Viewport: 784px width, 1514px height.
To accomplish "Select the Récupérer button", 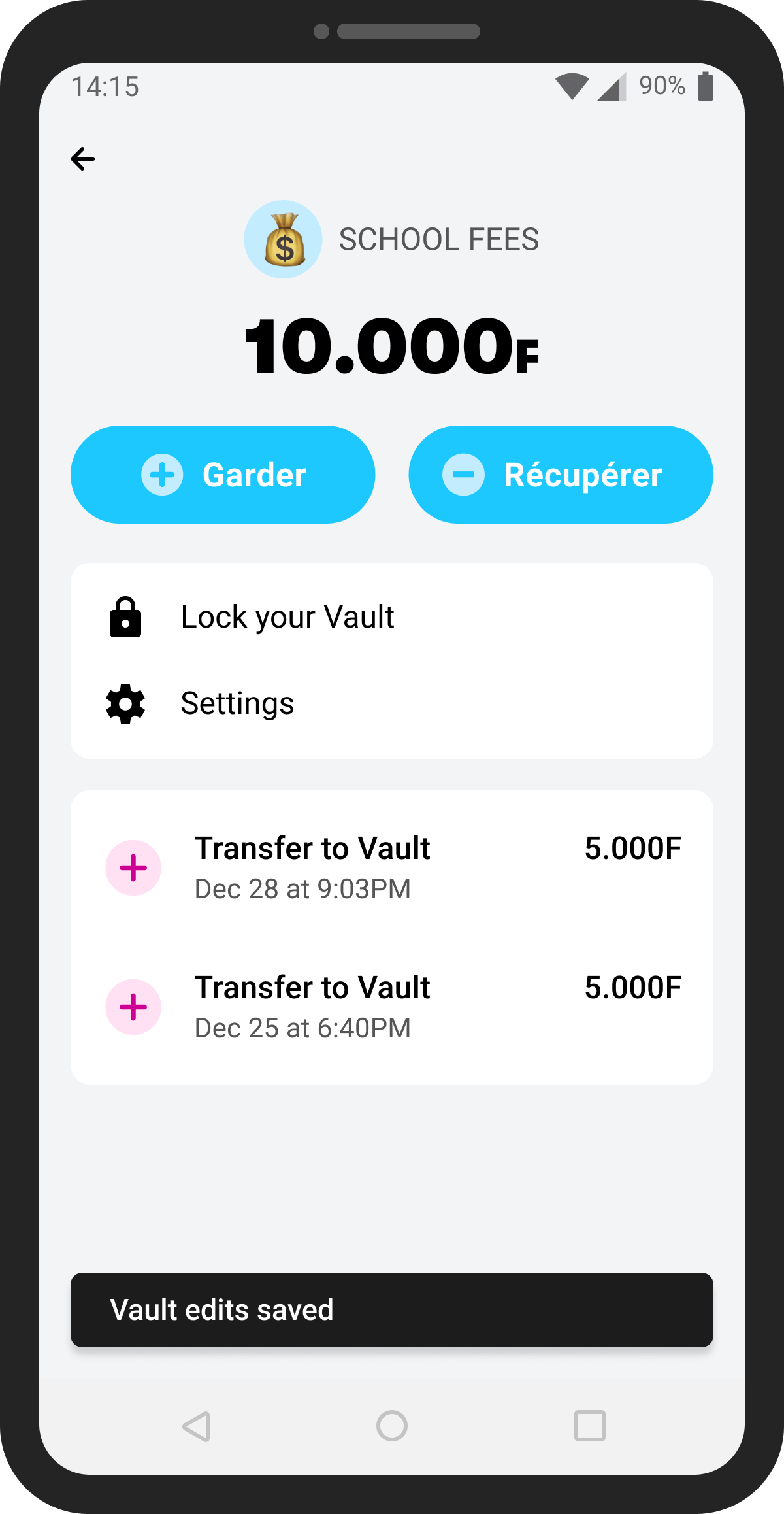I will coord(561,475).
